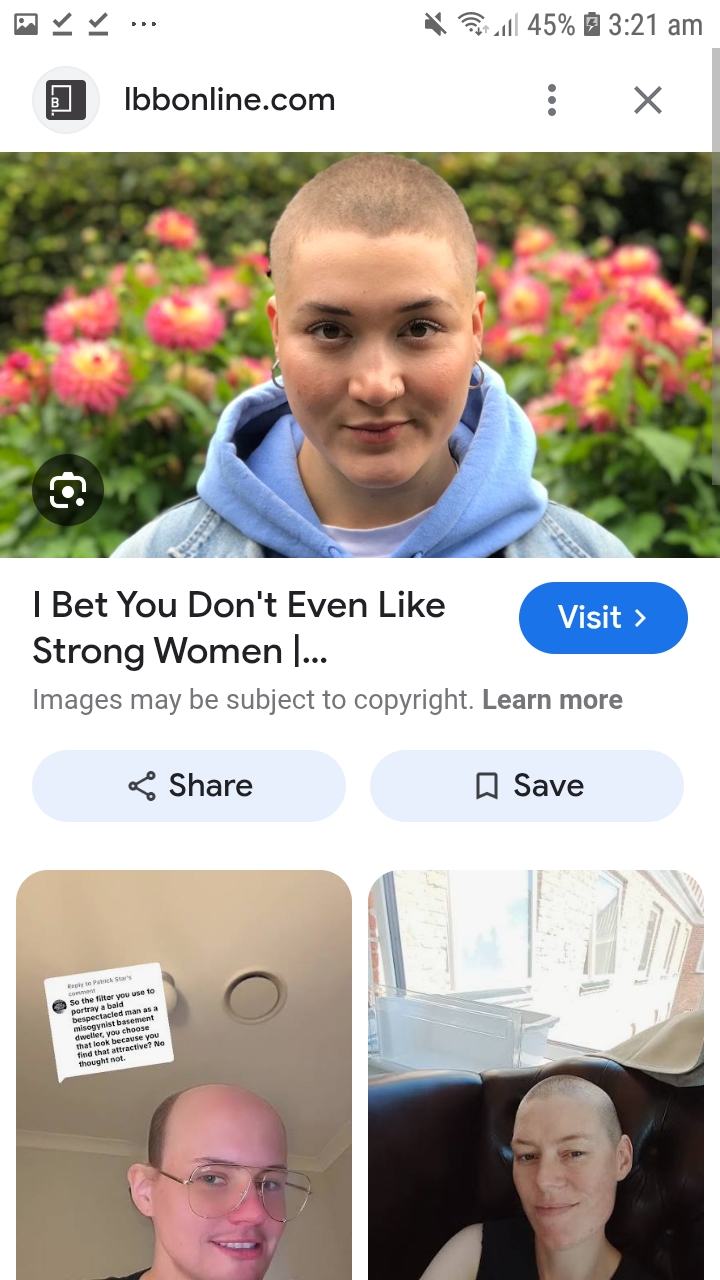Close the image viewer
The width and height of the screenshot is (720, 1280).
(648, 100)
